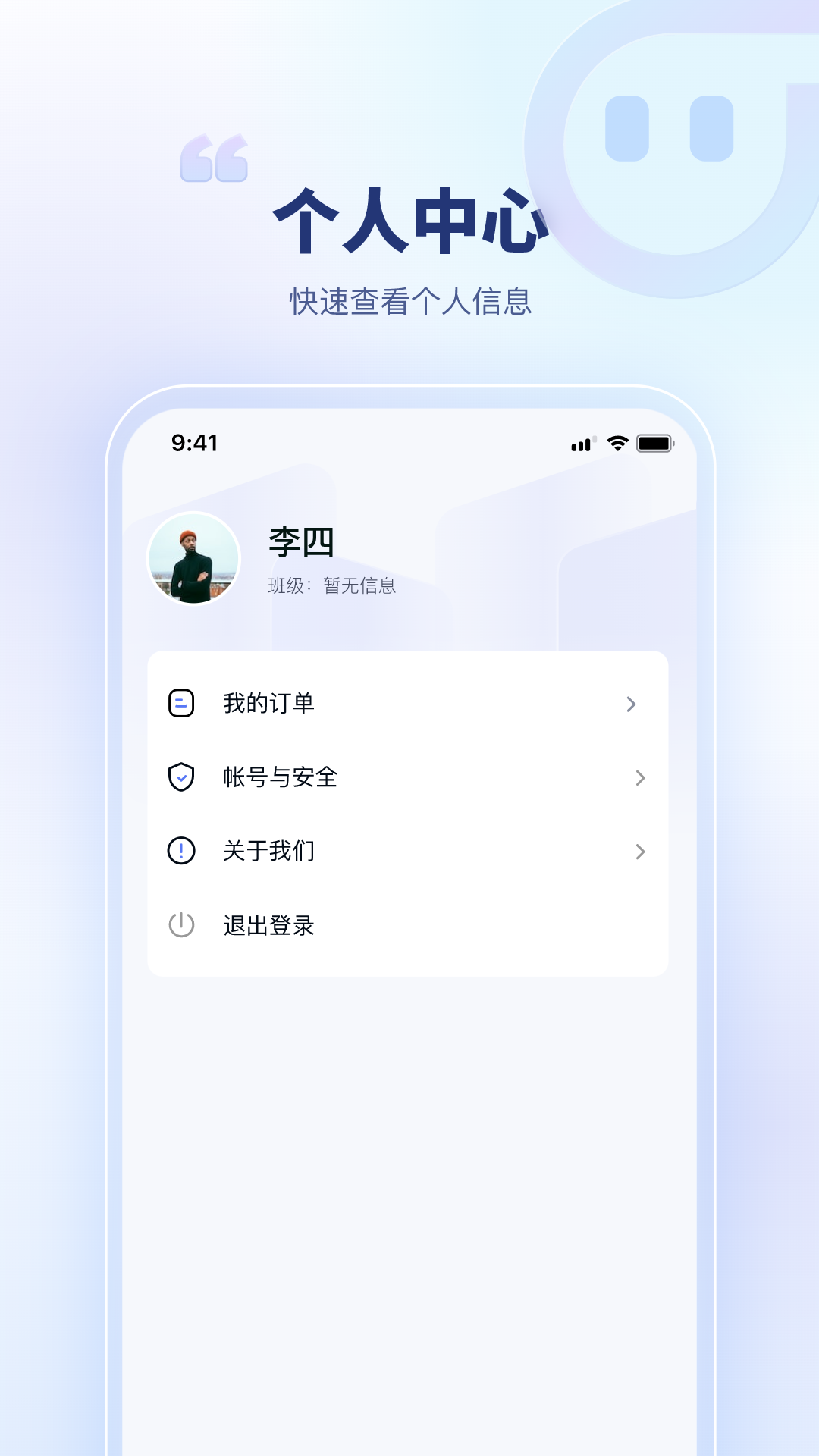Screen dimensions: 819x1456
Task: Expand 我的订单 using its right chevron
Action: pos(632,705)
